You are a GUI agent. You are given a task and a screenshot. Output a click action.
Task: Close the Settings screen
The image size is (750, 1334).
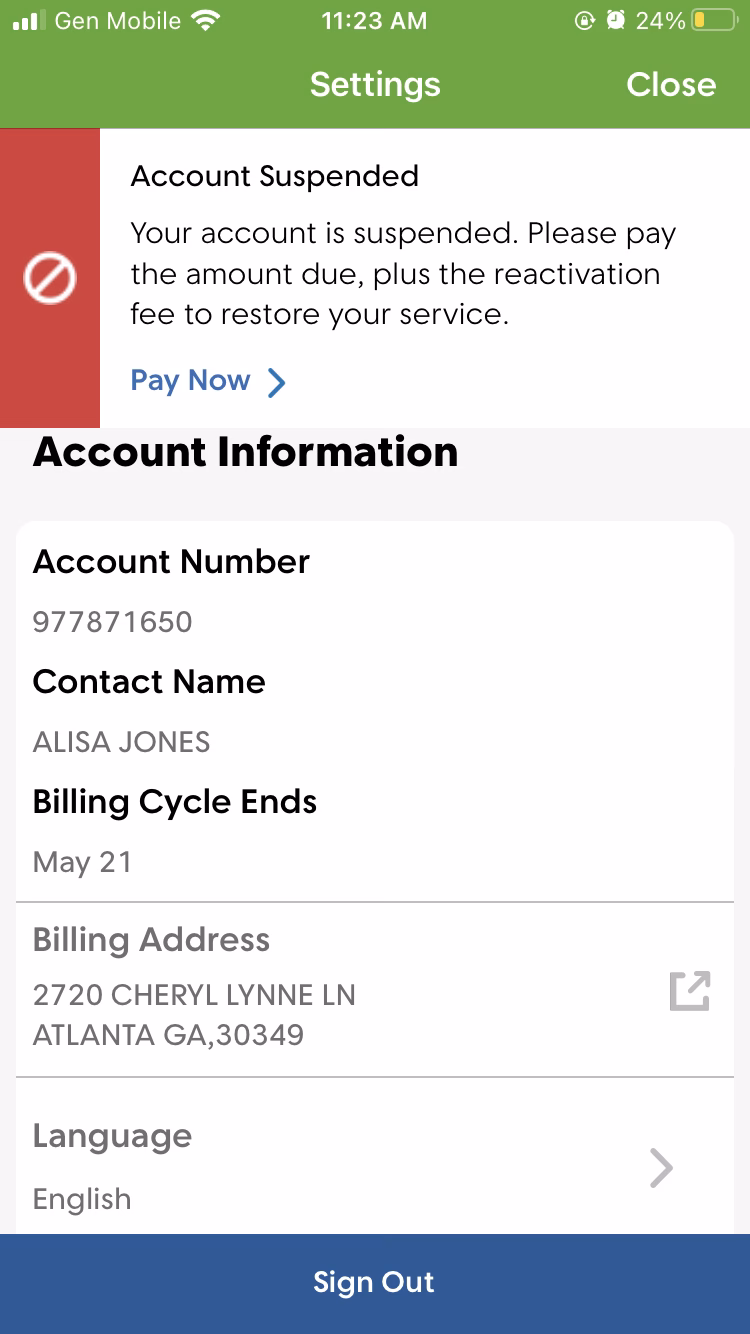(670, 85)
